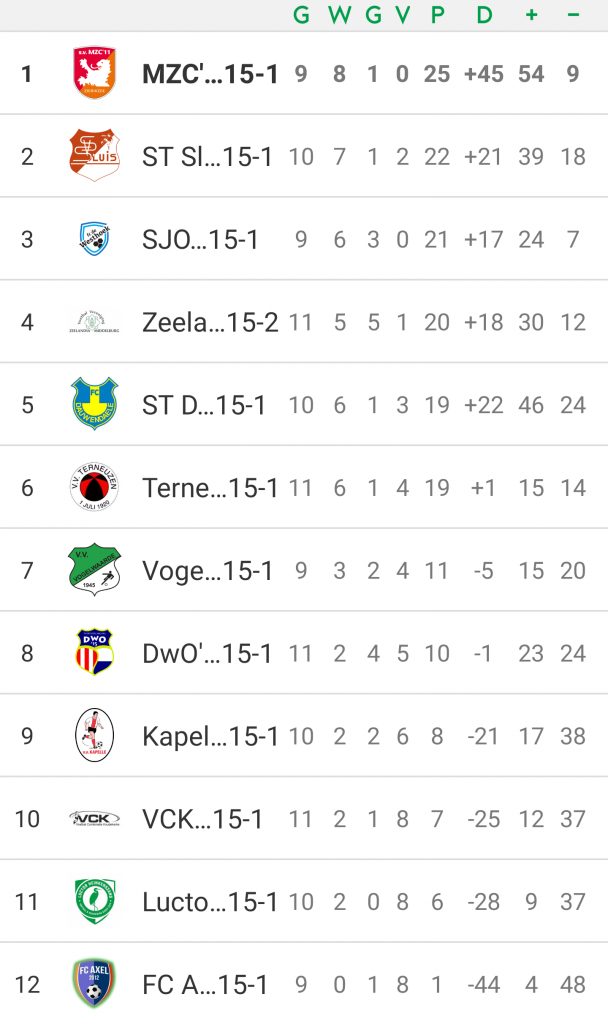
Task: Open the FC A...15-1 team row
Action: point(304,984)
